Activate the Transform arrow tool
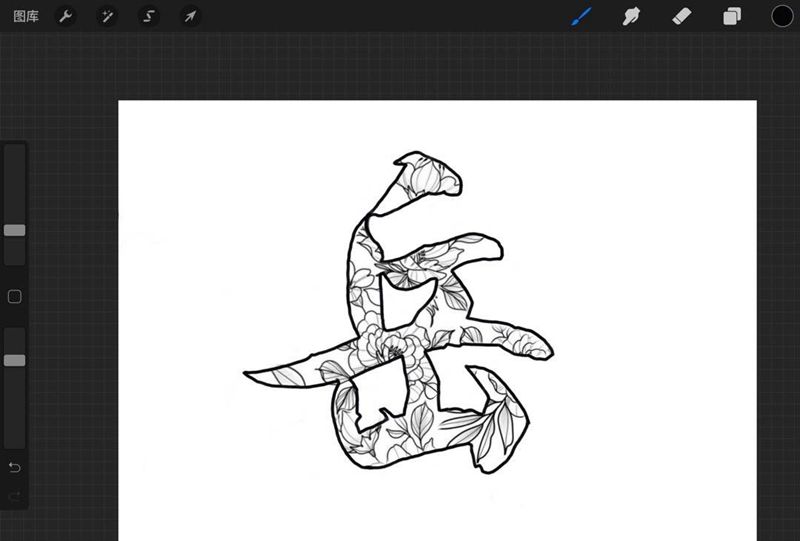This screenshot has width=800, height=541. tap(189, 17)
